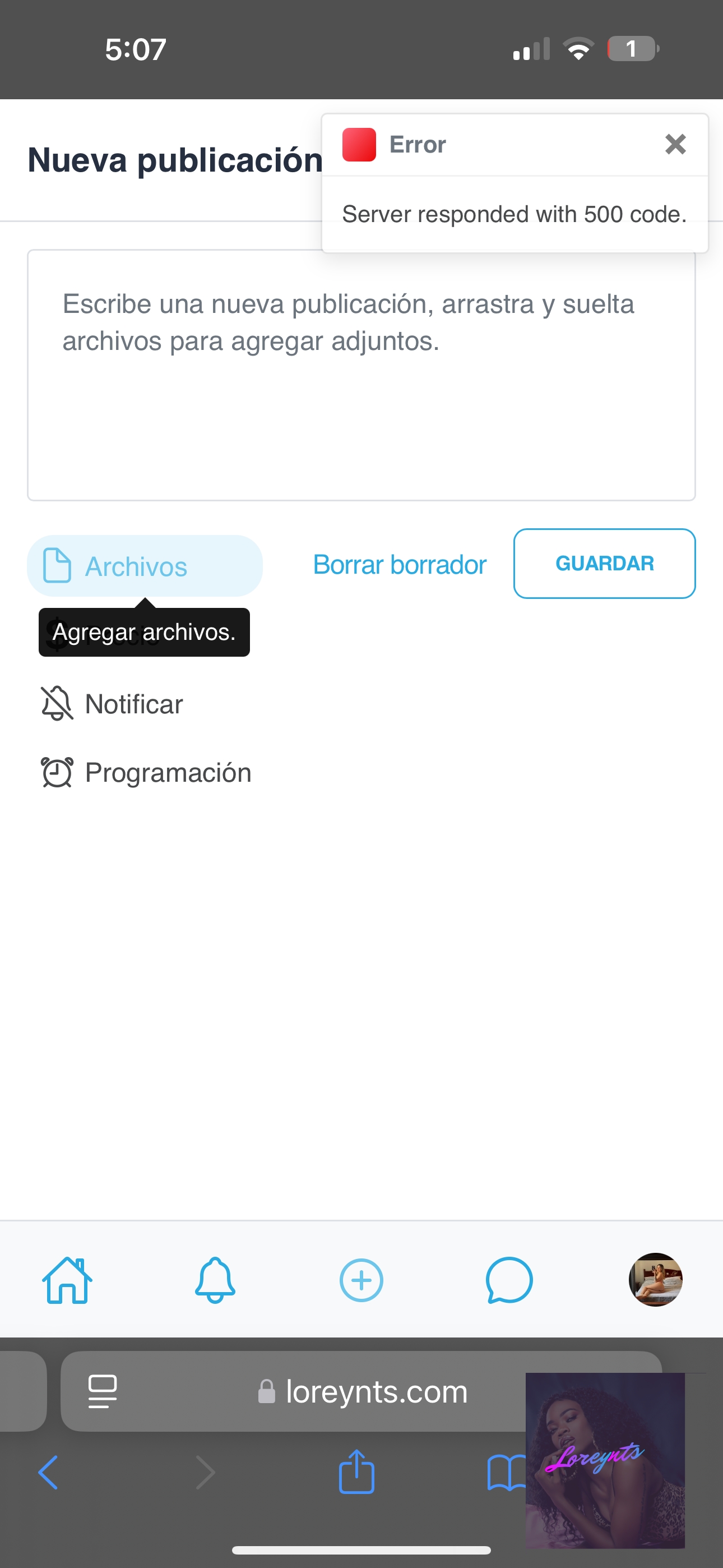
Task: Tap the plus icon to create a post
Action: (361, 1280)
